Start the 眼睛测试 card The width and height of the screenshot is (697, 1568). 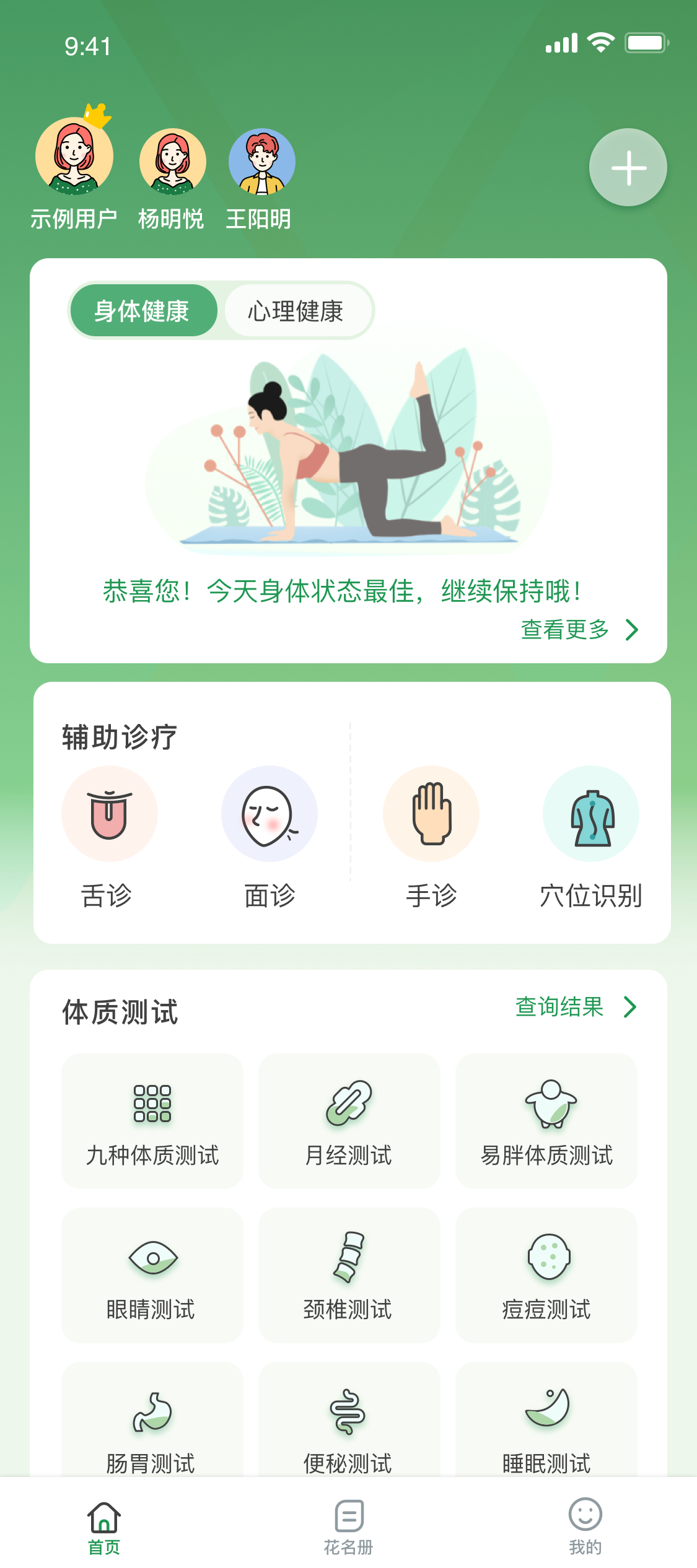(152, 1275)
